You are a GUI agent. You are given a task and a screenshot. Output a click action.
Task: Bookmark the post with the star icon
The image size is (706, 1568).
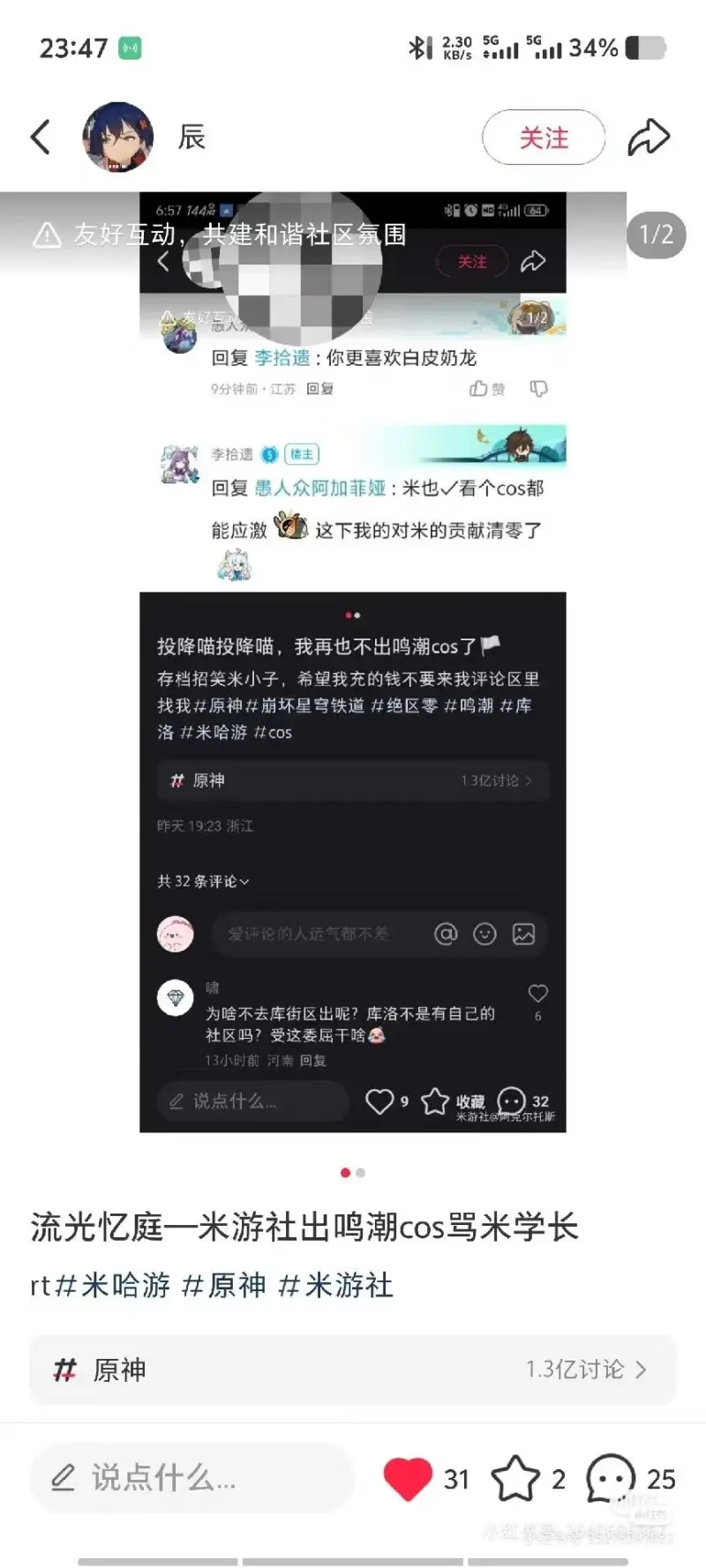[x=514, y=1478]
